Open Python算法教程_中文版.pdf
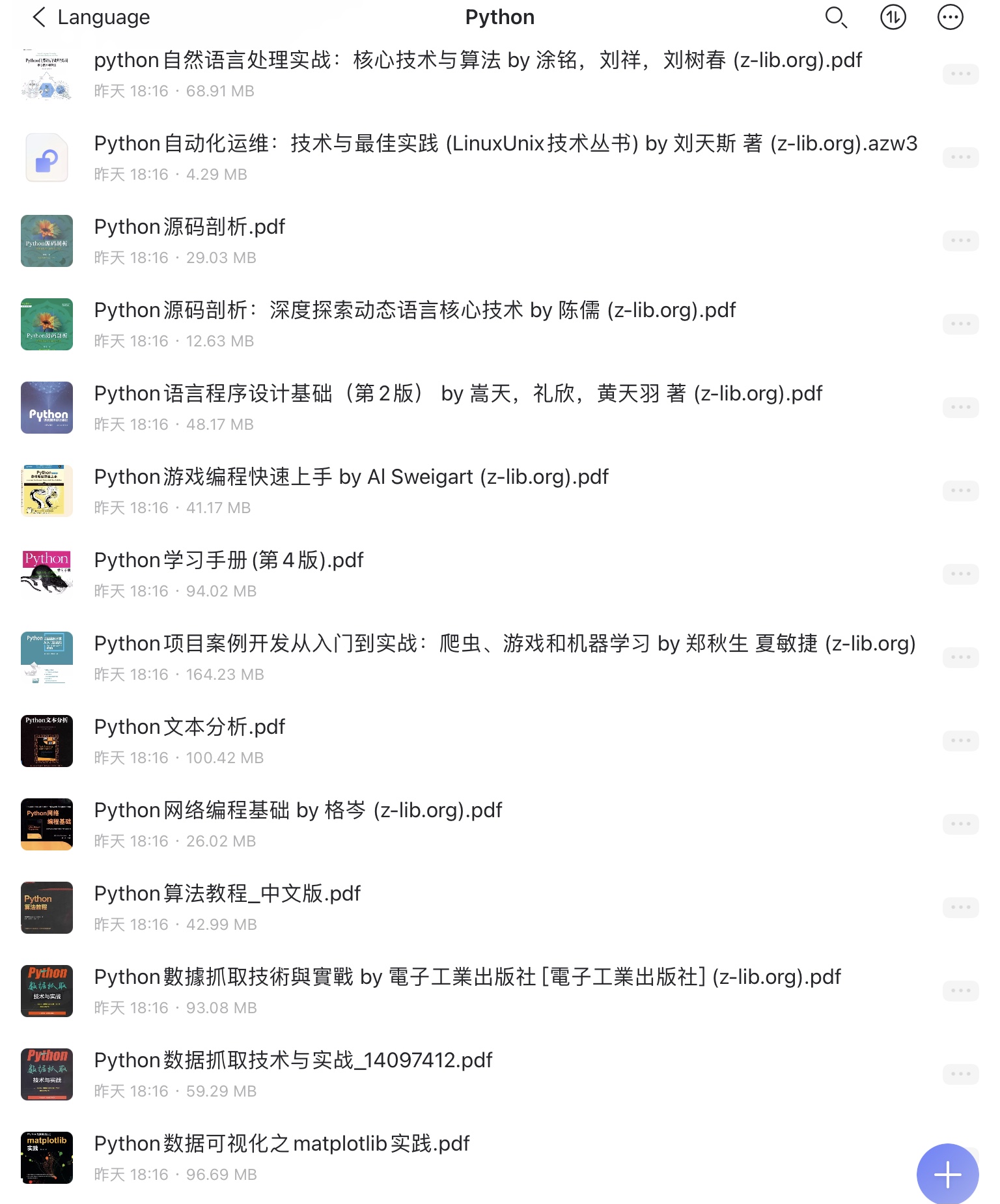The image size is (1000, 1204). (227, 894)
